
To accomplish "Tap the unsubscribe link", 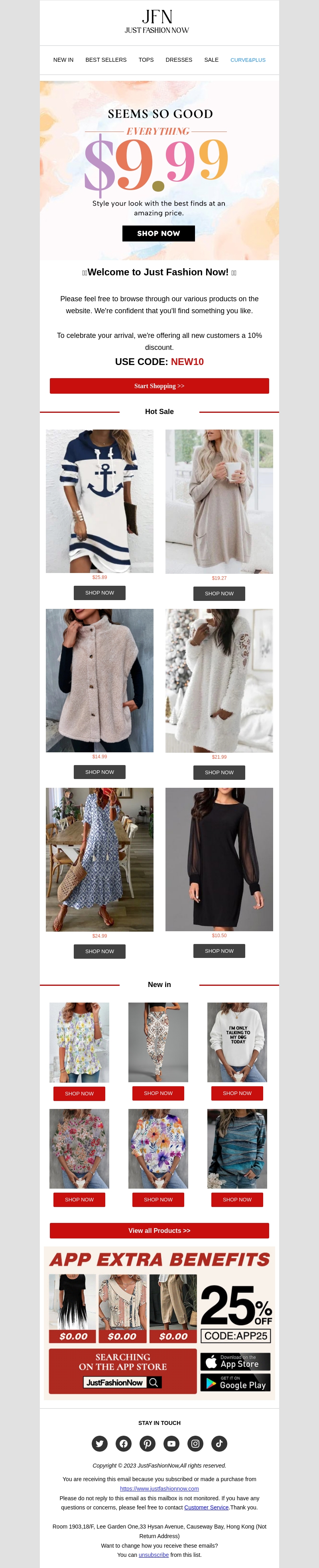I will pos(154,1554).
